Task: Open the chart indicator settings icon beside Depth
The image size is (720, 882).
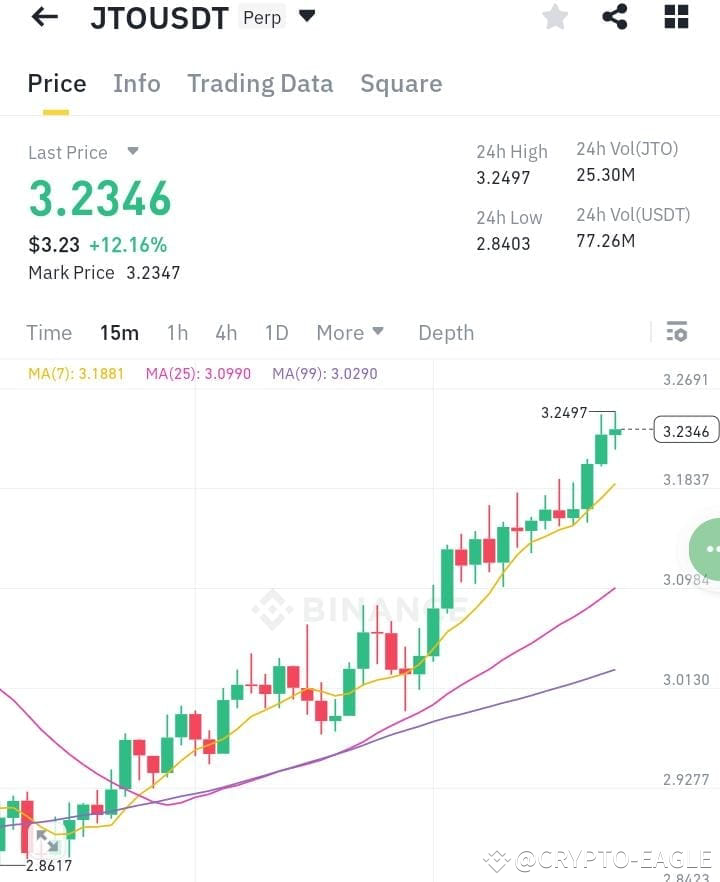Action: [677, 331]
